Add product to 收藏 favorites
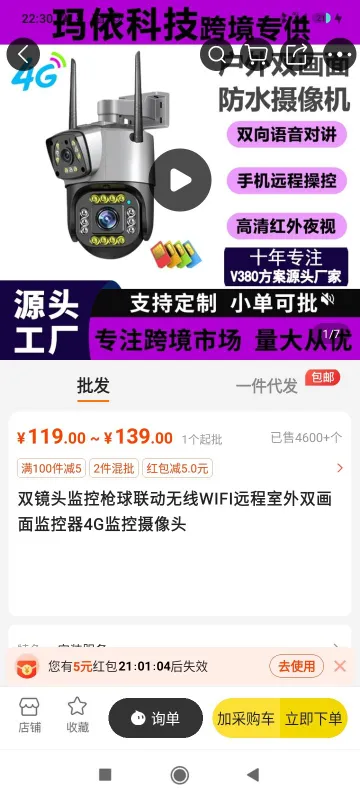360x800 pixels. (x=78, y=716)
